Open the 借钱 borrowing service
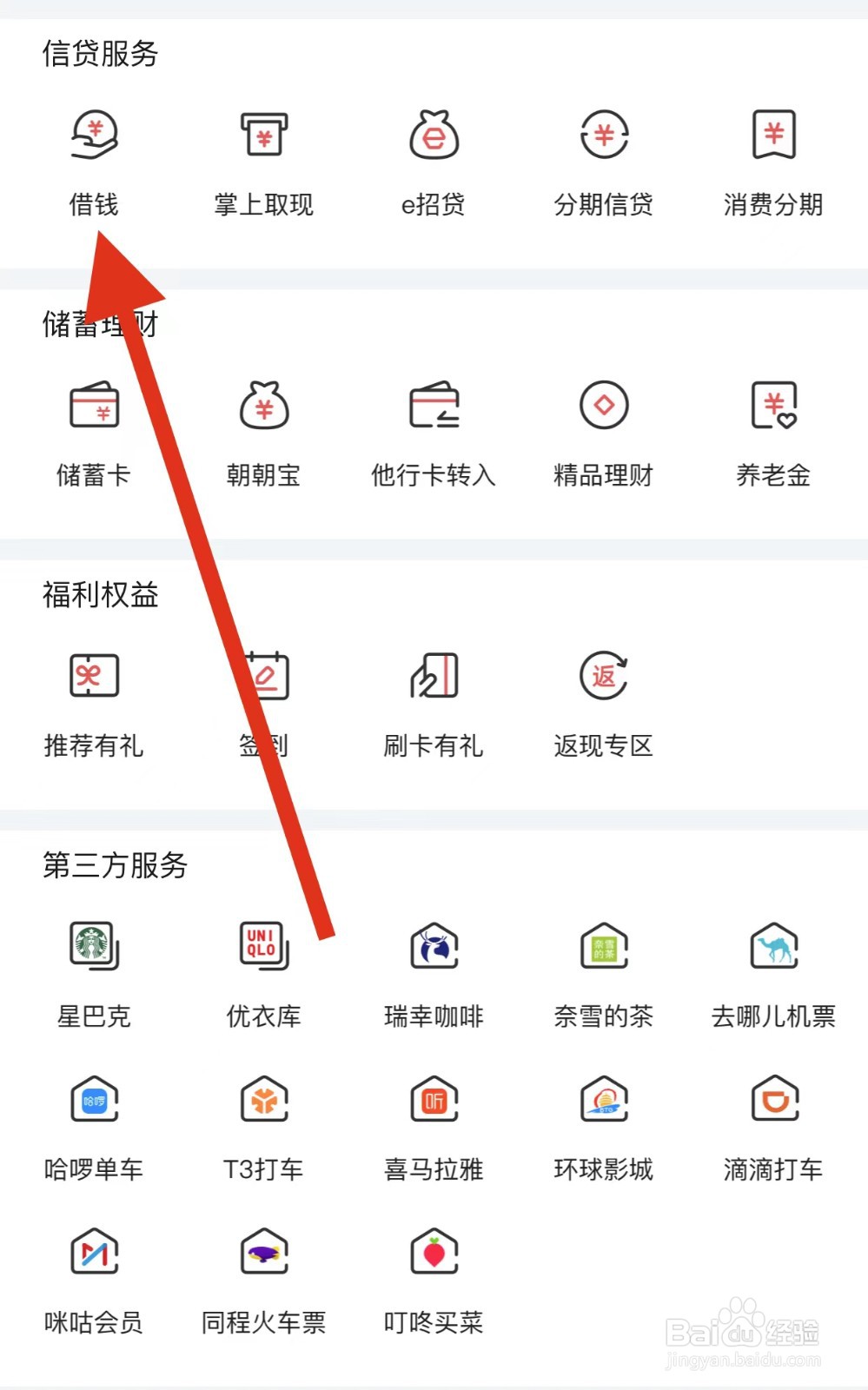This screenshot has width=868, height=1390. coord(95,156)
